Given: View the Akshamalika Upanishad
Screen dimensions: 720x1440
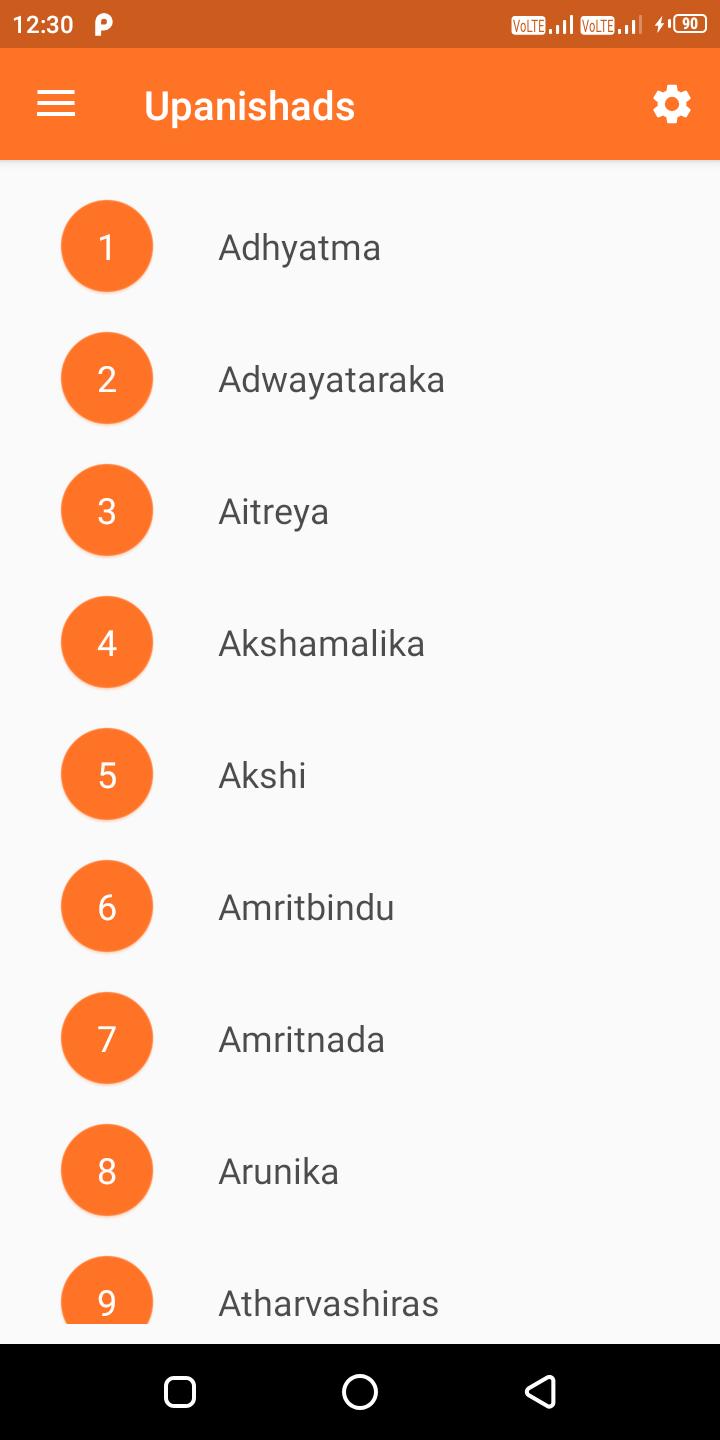Looking at the screenshot, I should (x=321, y=644).
